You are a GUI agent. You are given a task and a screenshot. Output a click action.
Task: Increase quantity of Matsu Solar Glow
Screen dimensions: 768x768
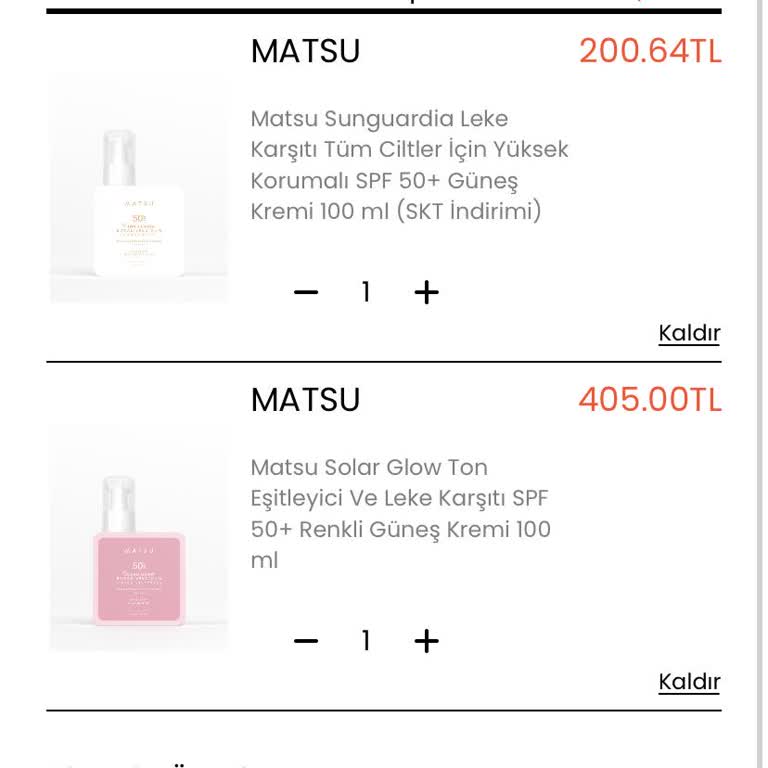point(427,641)
